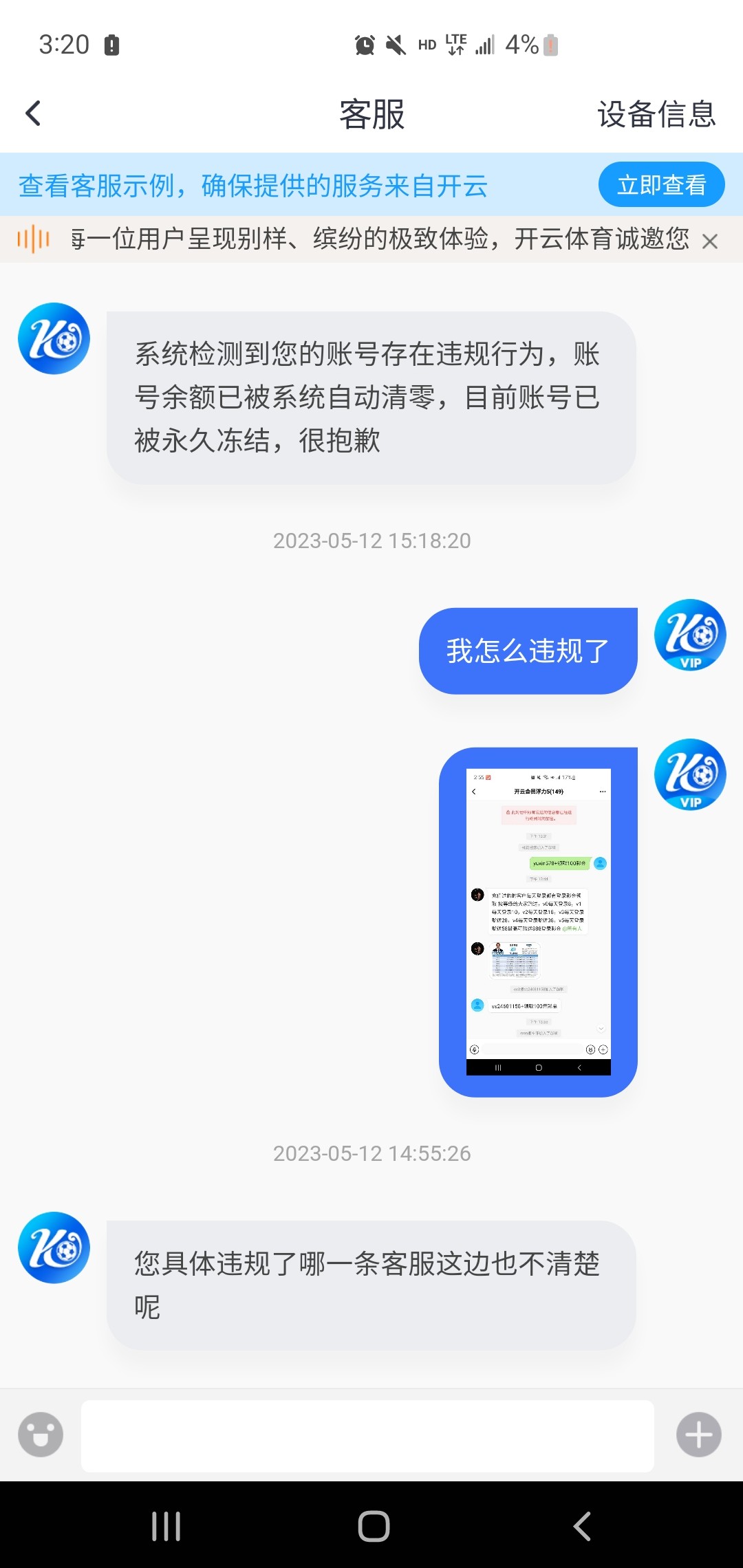Open recent apps from navigation bar
The height and width of the screenshot is (1568, 743).
click(166, 1527)
